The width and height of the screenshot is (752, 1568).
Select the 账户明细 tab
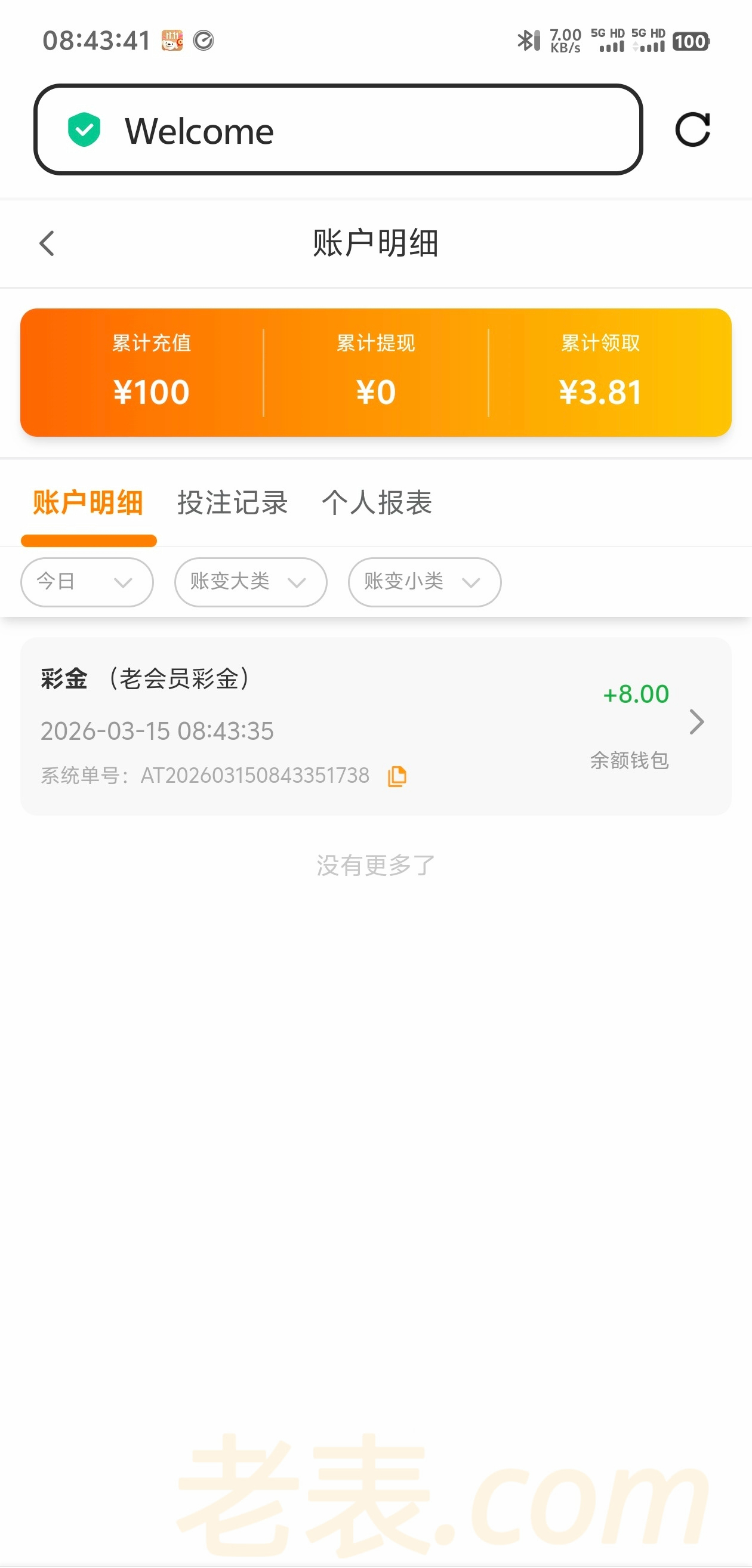[x=88, y=504]
